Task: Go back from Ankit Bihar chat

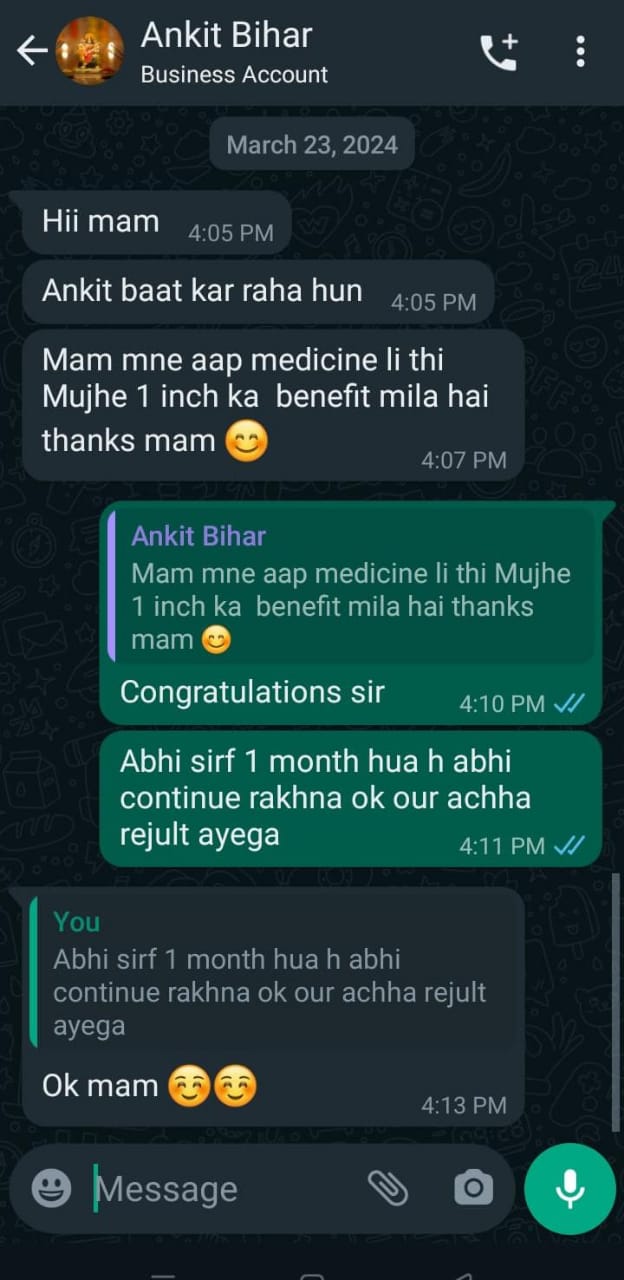Action: tap(32, 51)
